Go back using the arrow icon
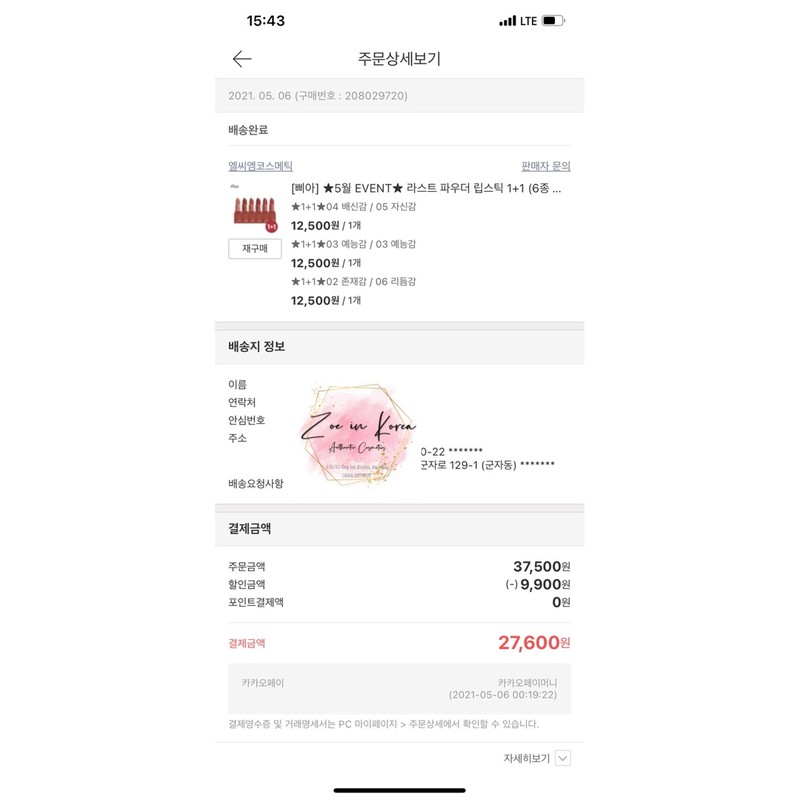The width and height of the screenshot is (800, 800). [242, 59]
